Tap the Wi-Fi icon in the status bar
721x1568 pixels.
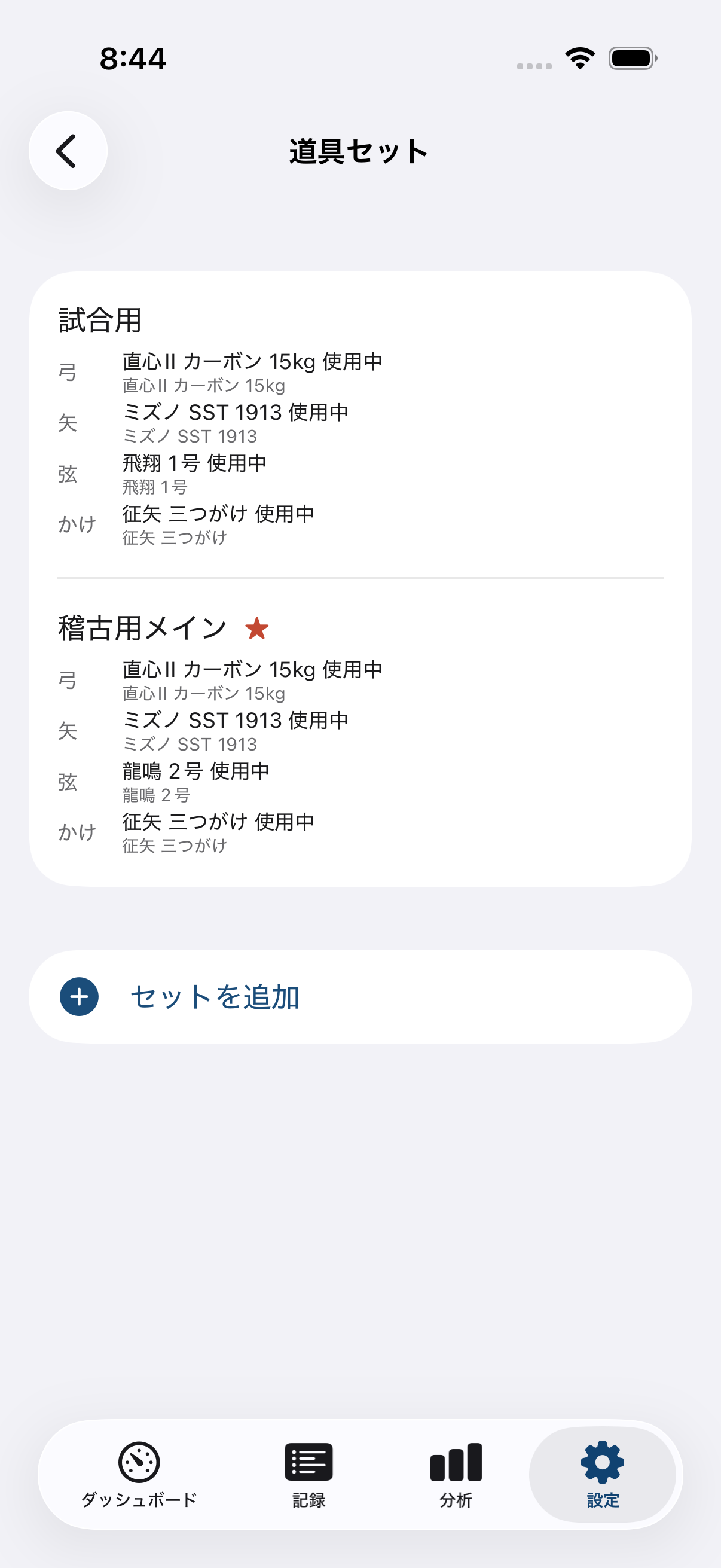(x=580, y=57)
